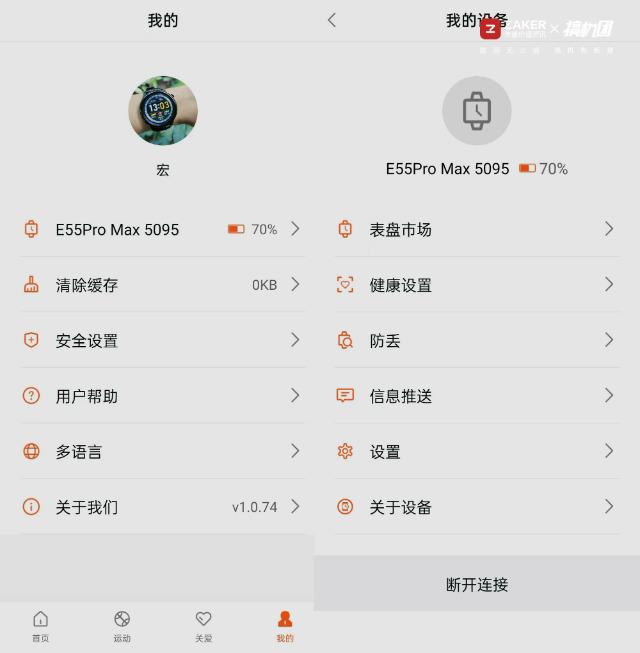Select the 我的 tab

[285, 627]
